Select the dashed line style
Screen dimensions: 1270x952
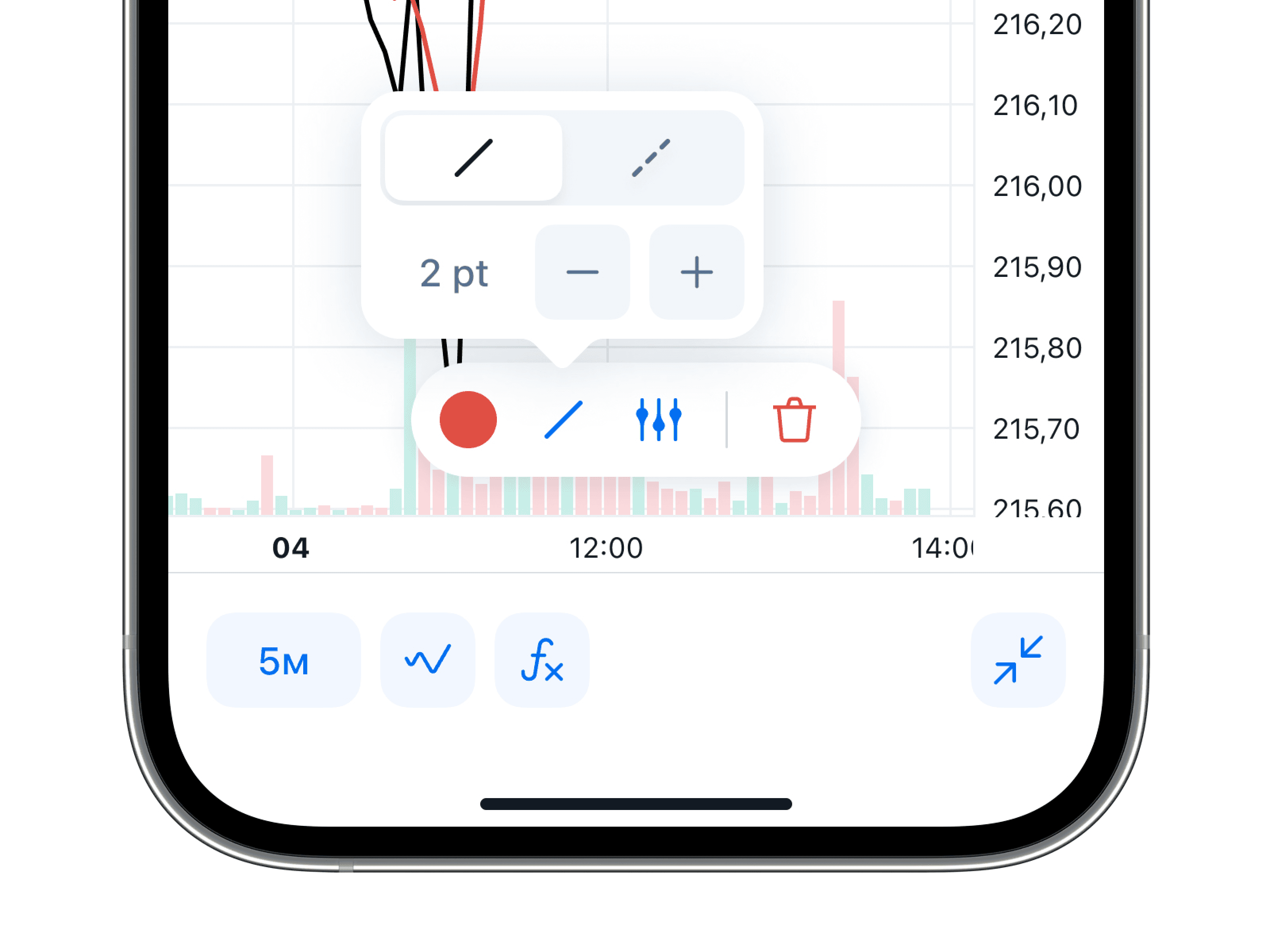point(651,158)
